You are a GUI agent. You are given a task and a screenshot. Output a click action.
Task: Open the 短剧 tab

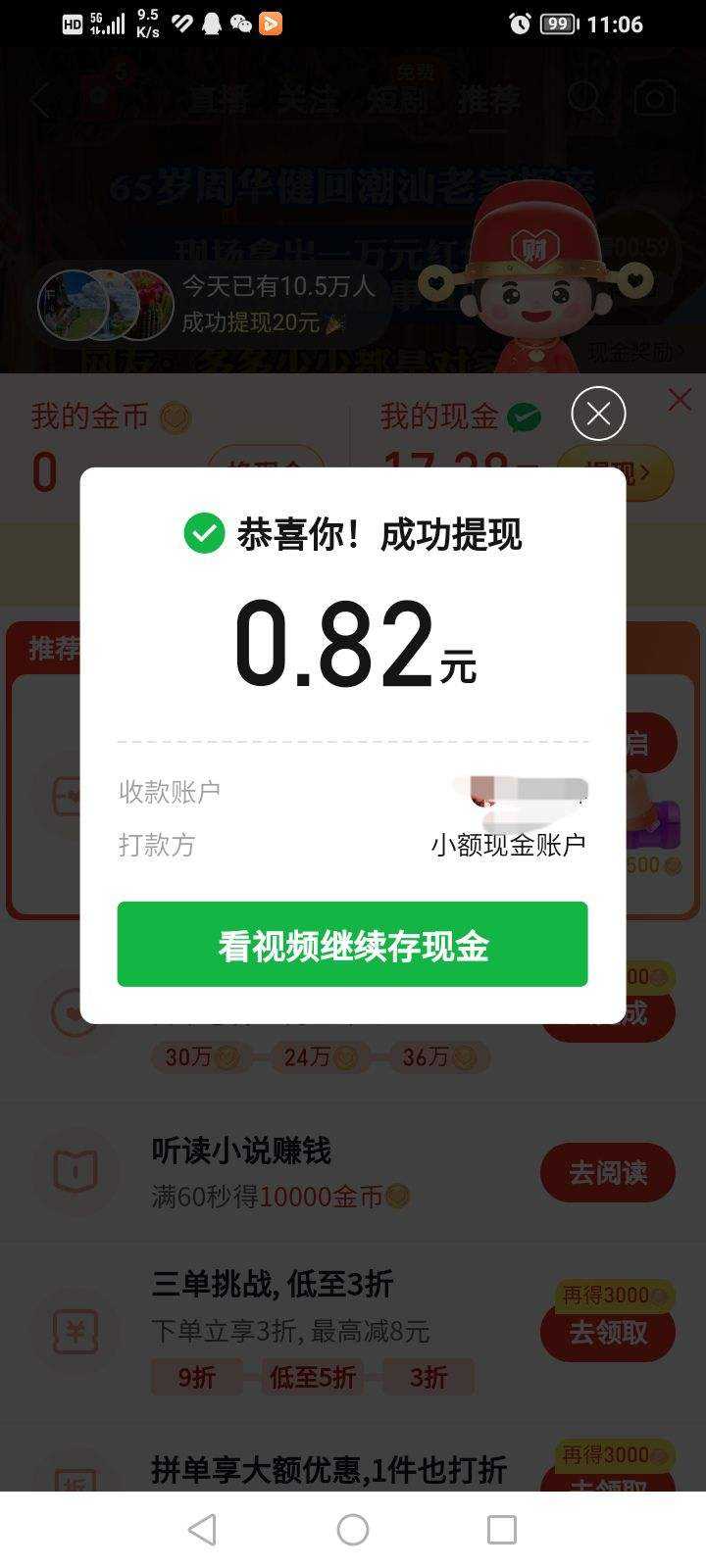coord(397,98)
